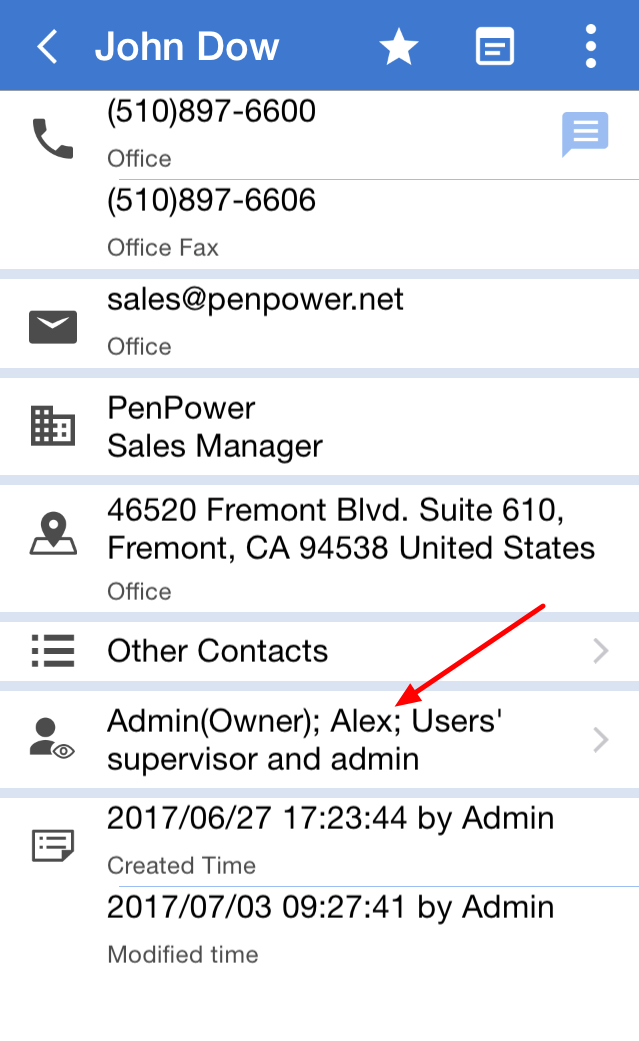
Task: Go back from John Dow's contact
Action: tap(47, 46)
